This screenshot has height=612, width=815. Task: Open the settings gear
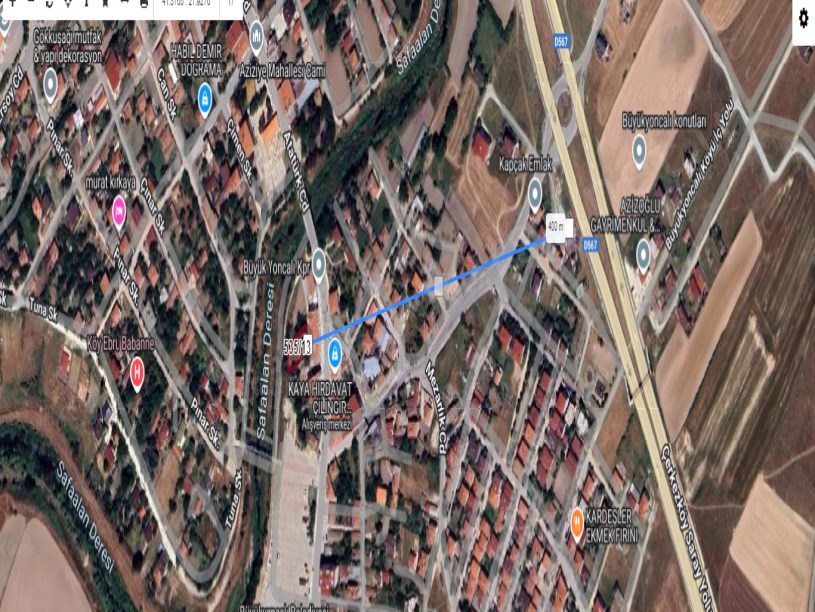click(x=805, y=20)
